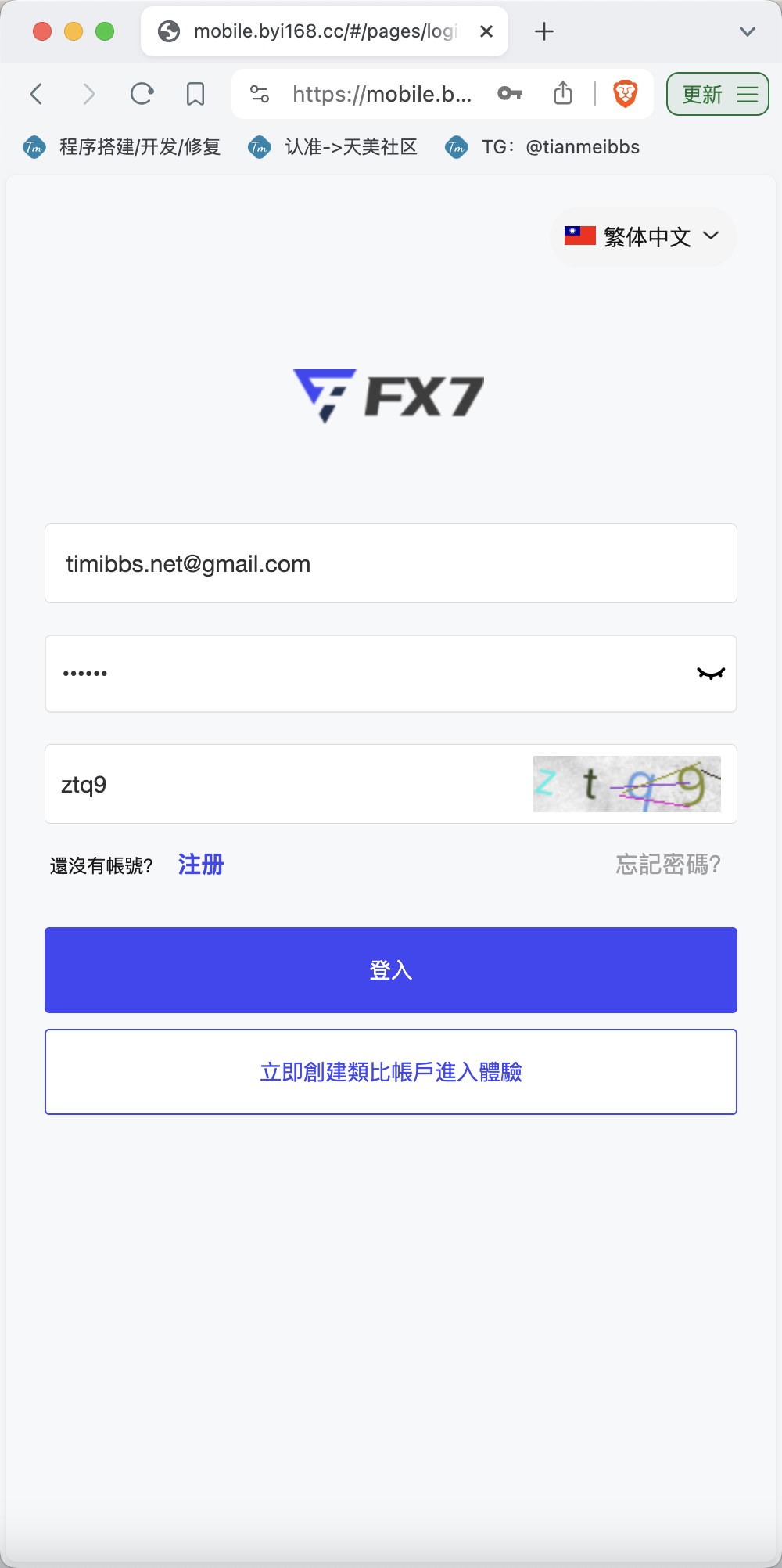
Task: Reload the page in the browser
Action: click(142, 94)
